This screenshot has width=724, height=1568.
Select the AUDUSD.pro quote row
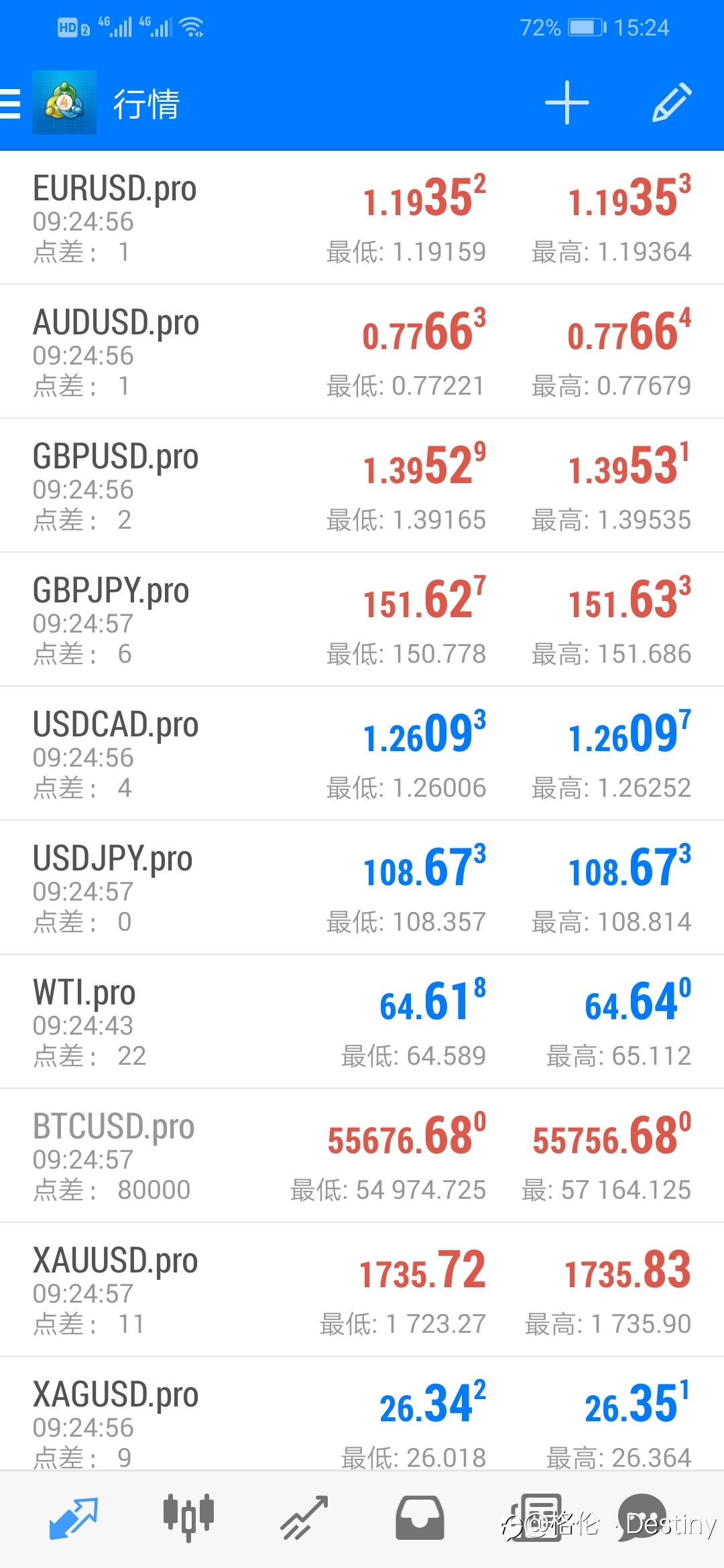(362, 352)
